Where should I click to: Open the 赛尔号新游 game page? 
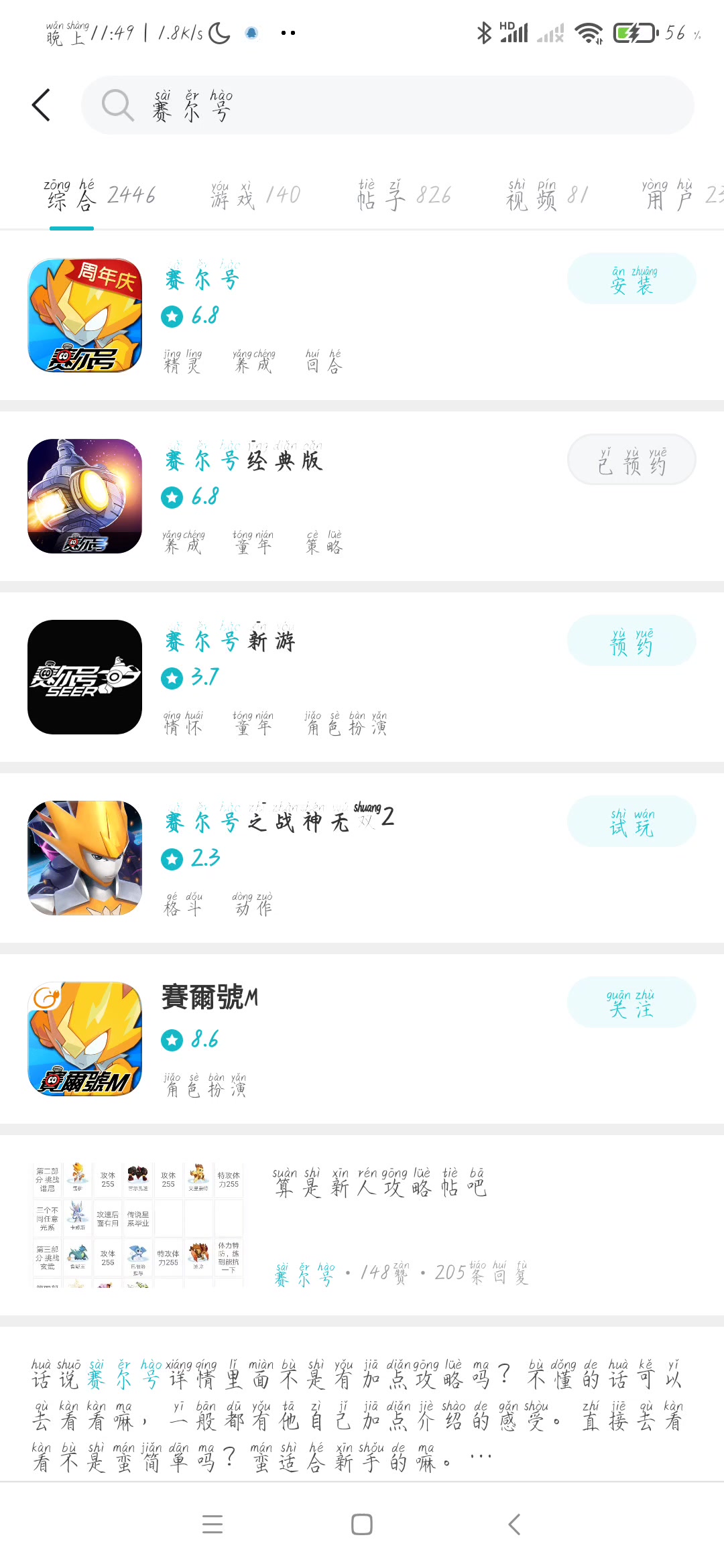pyautogui.click(x=230, y=642)
